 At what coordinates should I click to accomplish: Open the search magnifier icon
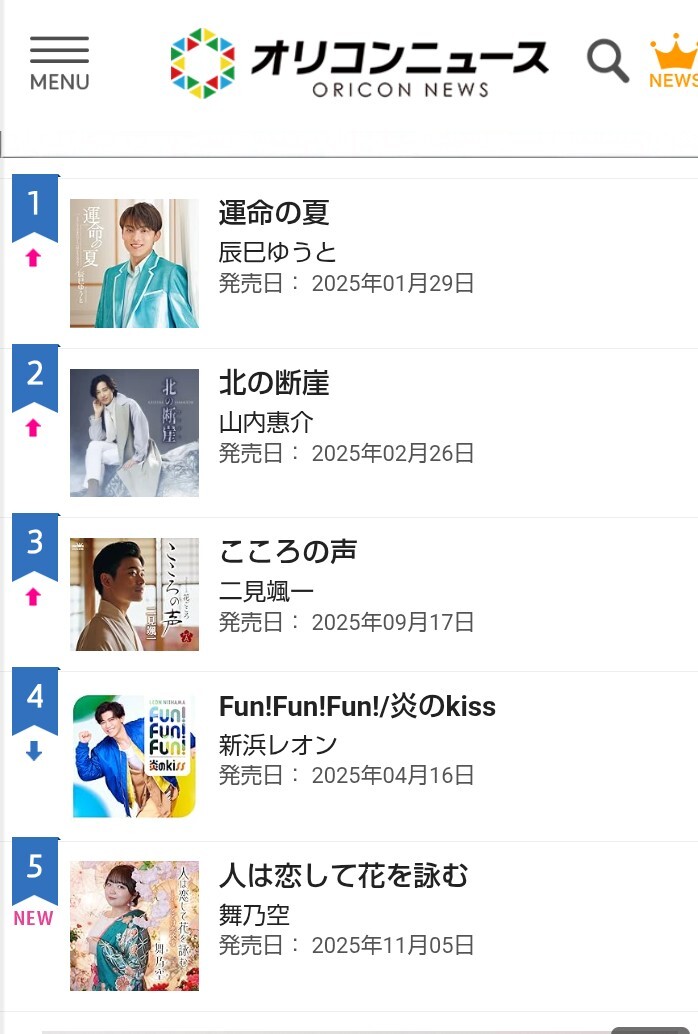pos(607,61)
